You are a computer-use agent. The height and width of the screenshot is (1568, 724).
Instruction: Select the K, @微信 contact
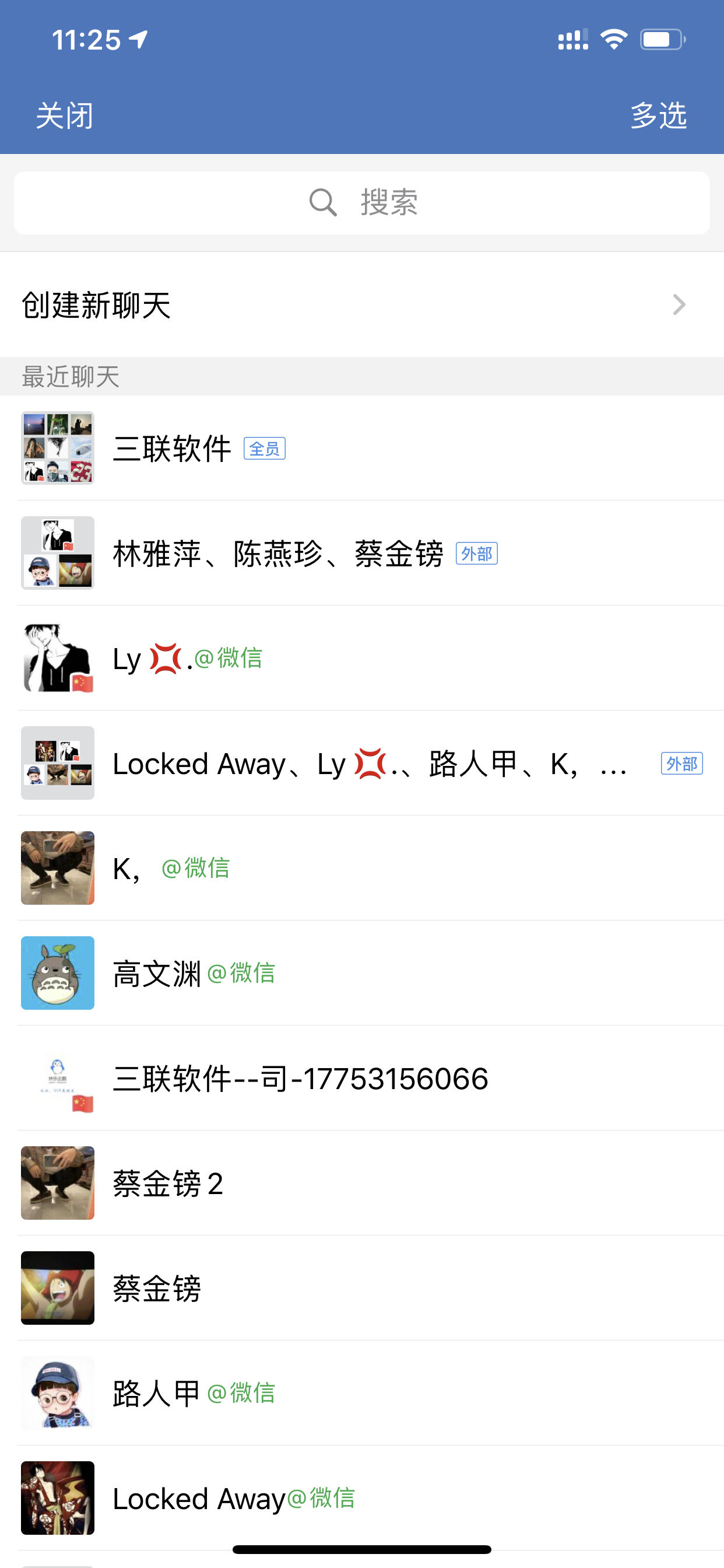[x=362, y=868]
